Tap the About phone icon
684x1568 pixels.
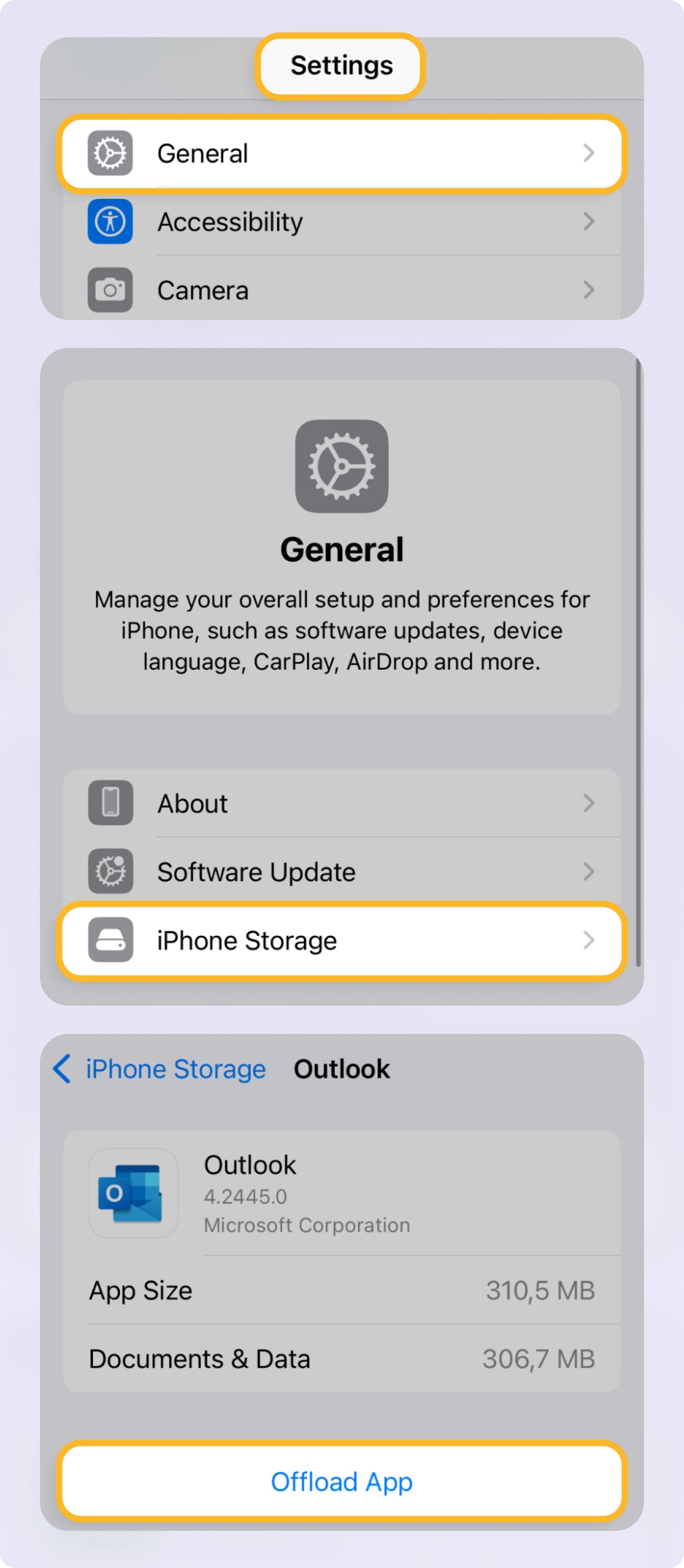coord(110,802)
